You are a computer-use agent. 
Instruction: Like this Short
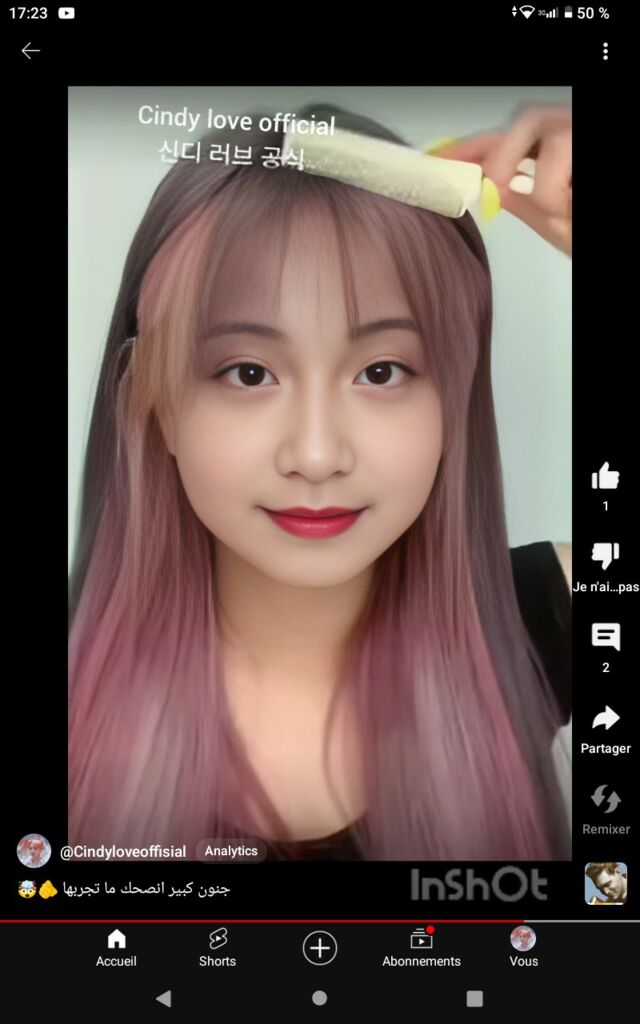tap(605, 477)
